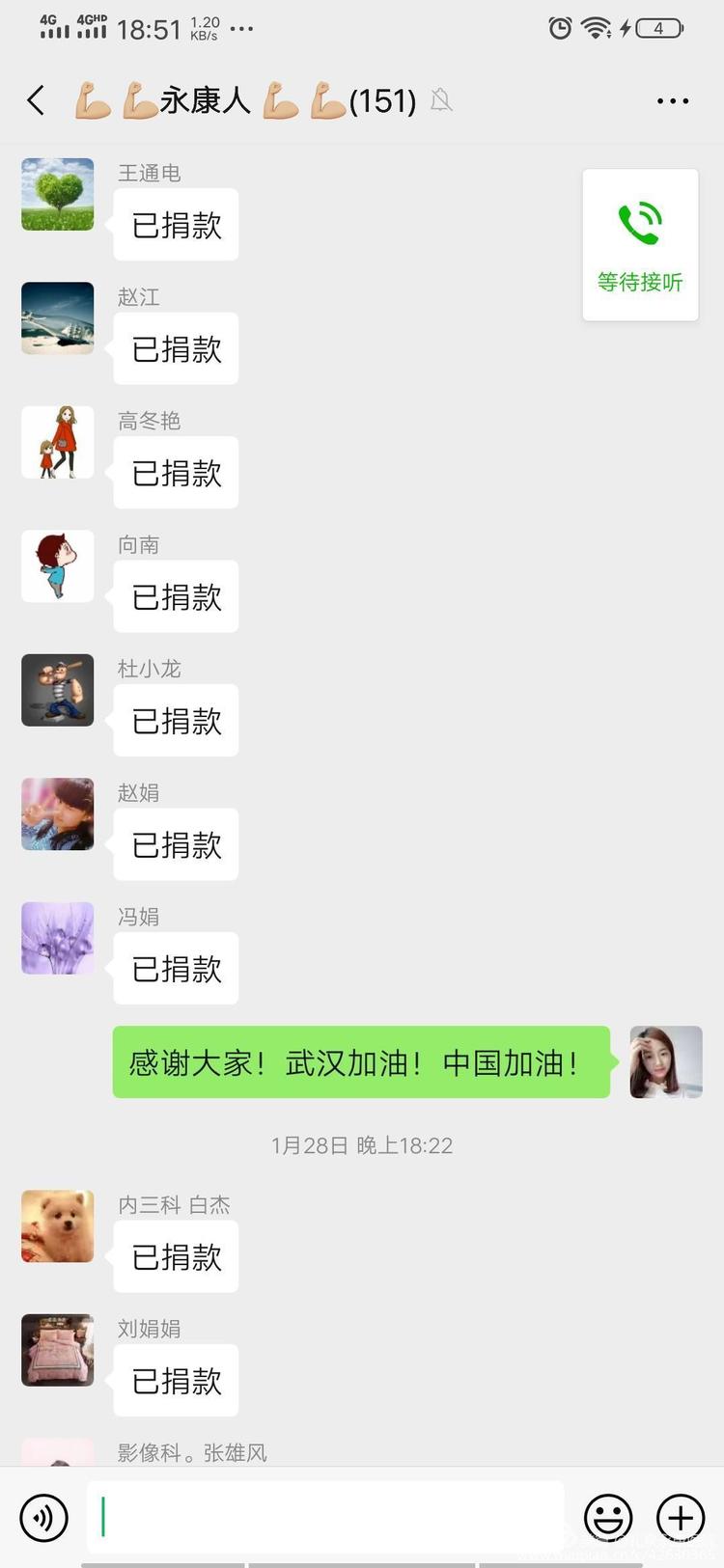
Task: Open group chat info via three dots
Action: tap(672, 100)
